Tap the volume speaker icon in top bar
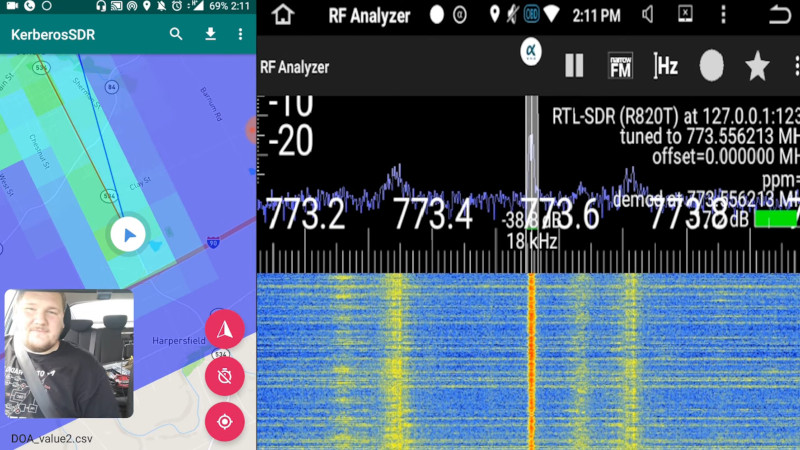This screenshot has width=800, height=450. (x=647, y=15)
